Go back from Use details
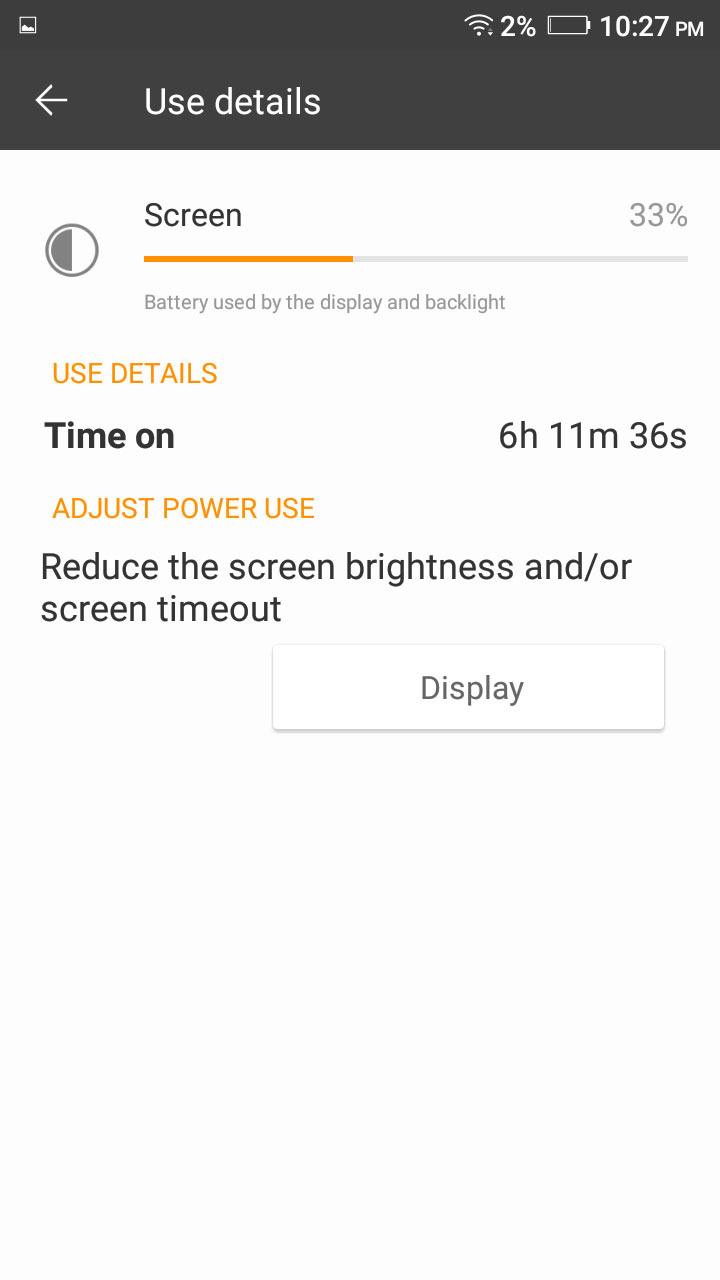Viewport: 720px width, 1280px height. [51, 100]
